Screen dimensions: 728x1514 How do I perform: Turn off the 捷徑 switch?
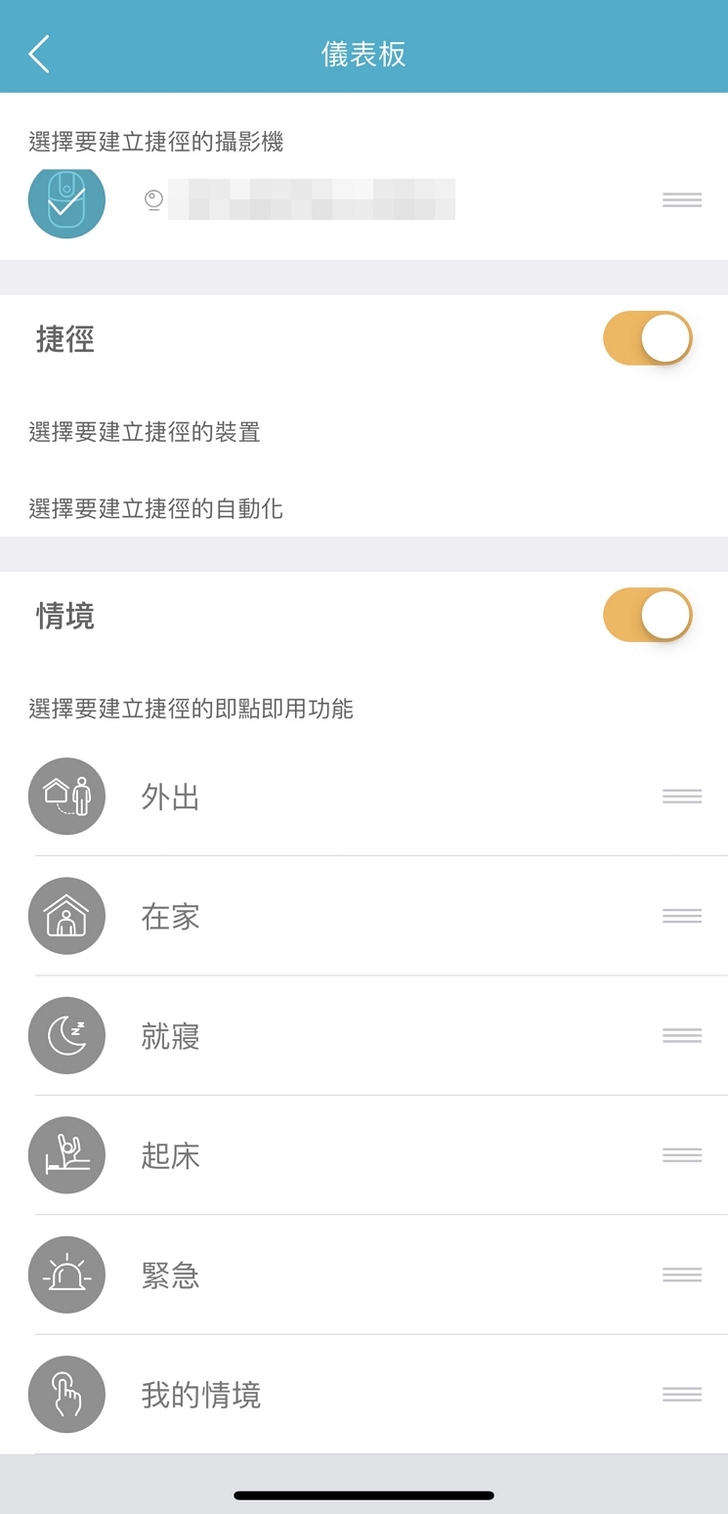(647, 338)
